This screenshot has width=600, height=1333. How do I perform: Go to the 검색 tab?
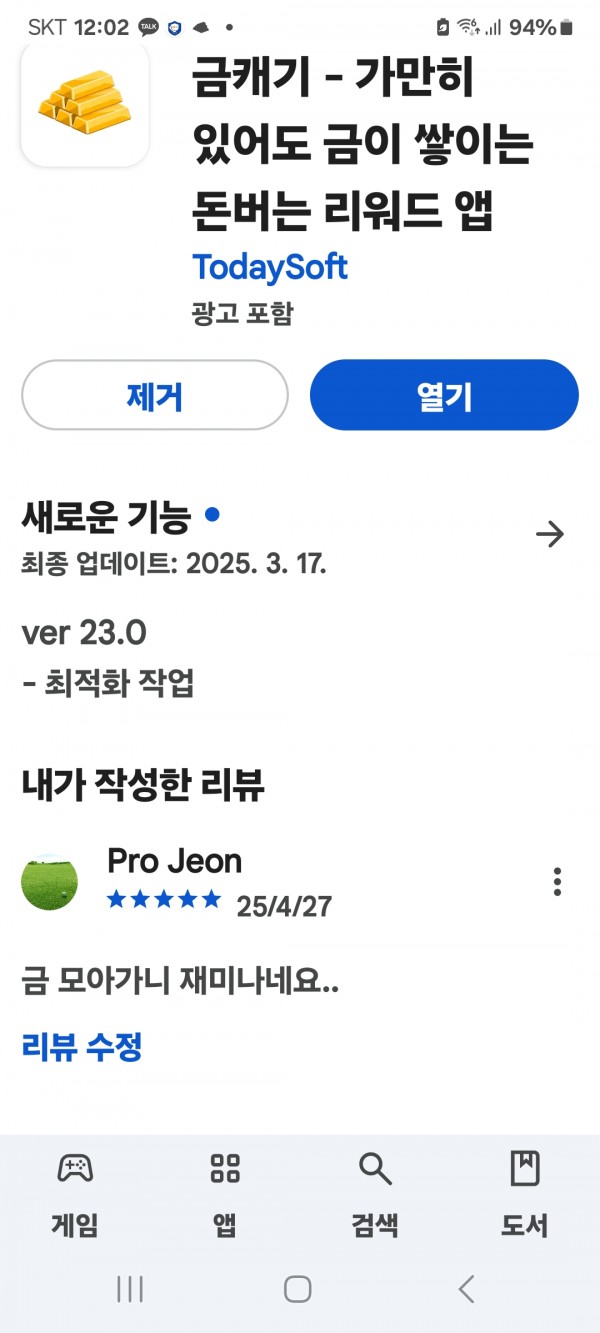pos(375,1193)
